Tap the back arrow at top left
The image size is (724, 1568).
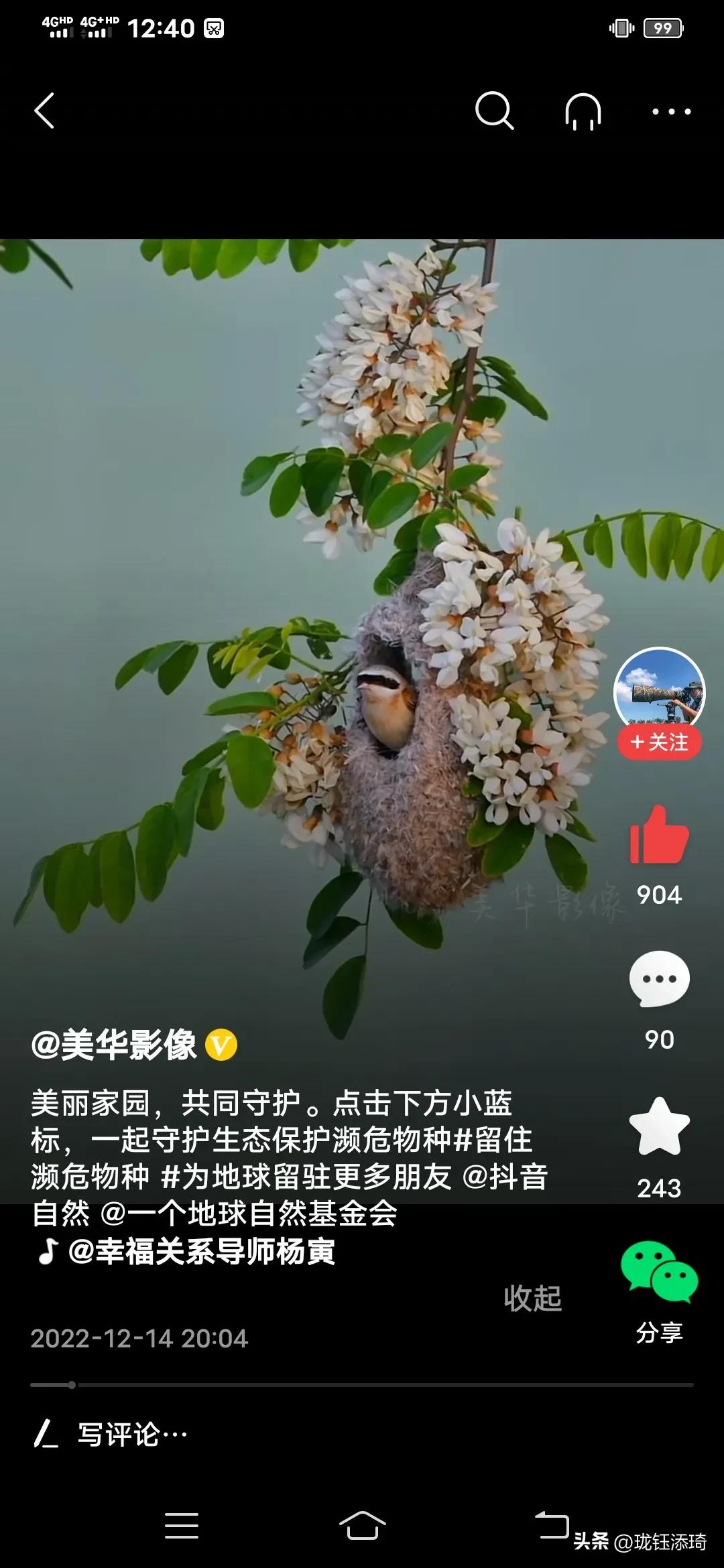tap(45, 109)
